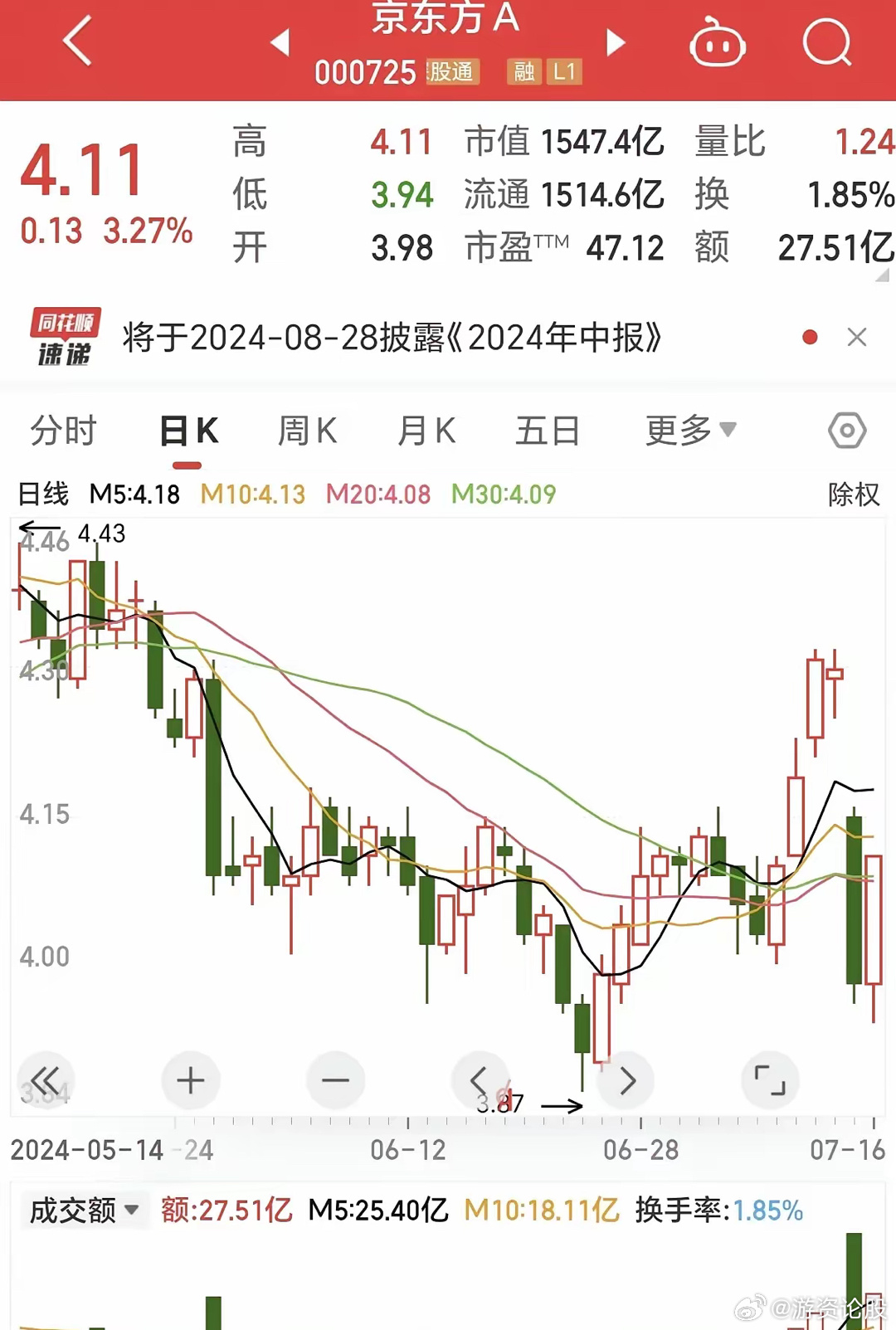
Task: Click the robot assistant icon
Action: click(717, 43)
